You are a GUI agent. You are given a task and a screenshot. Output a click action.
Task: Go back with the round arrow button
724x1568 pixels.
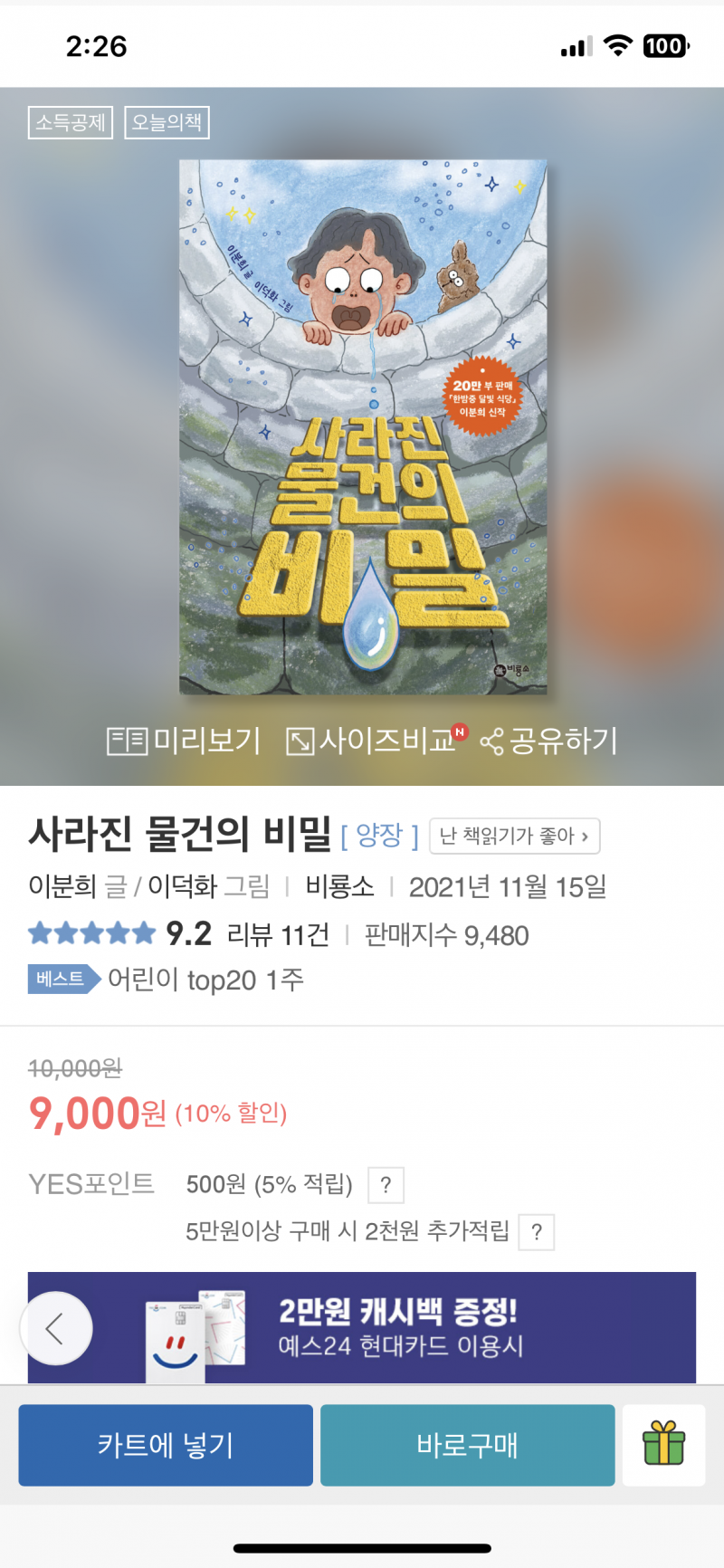tap(56, 1328)
